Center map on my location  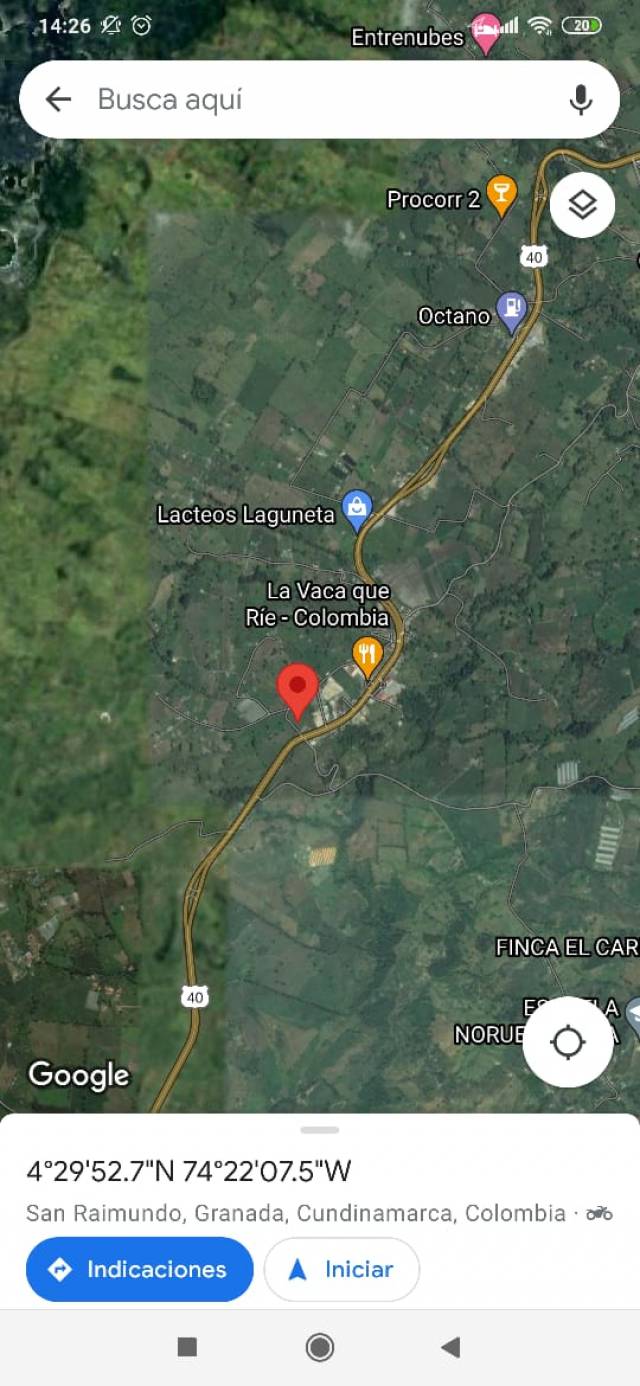(568, 1042)
